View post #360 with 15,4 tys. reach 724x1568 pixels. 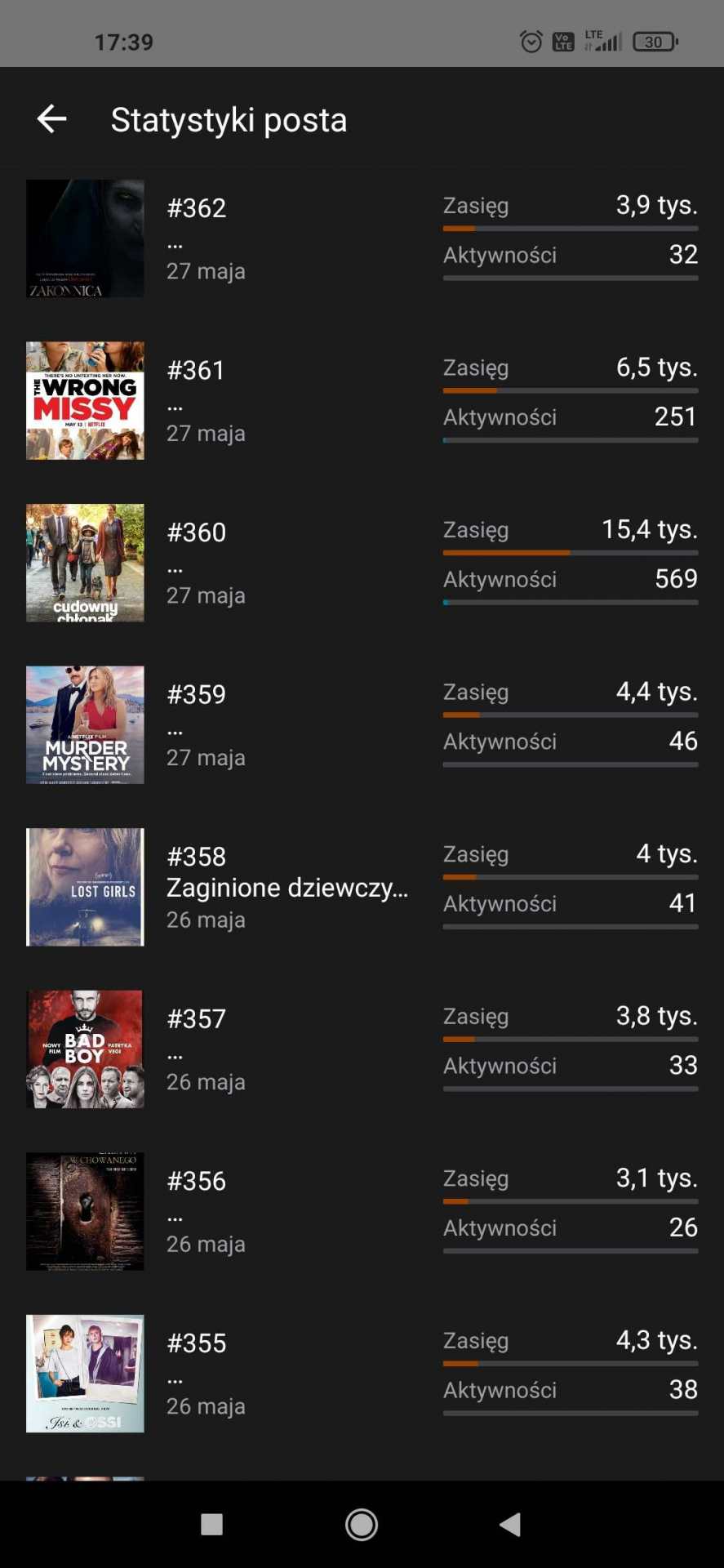pyautogui.click(x=361, y=563)
